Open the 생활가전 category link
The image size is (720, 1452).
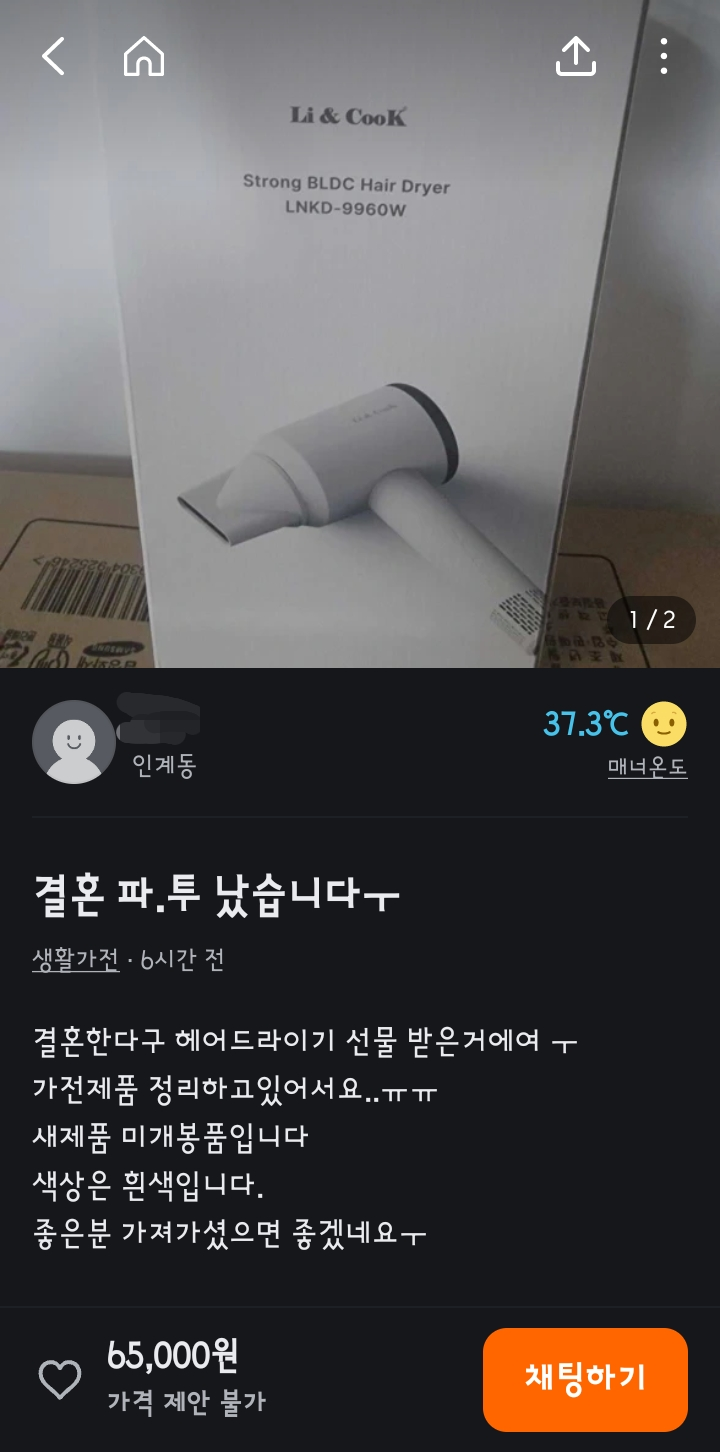(x=75, y=960)
